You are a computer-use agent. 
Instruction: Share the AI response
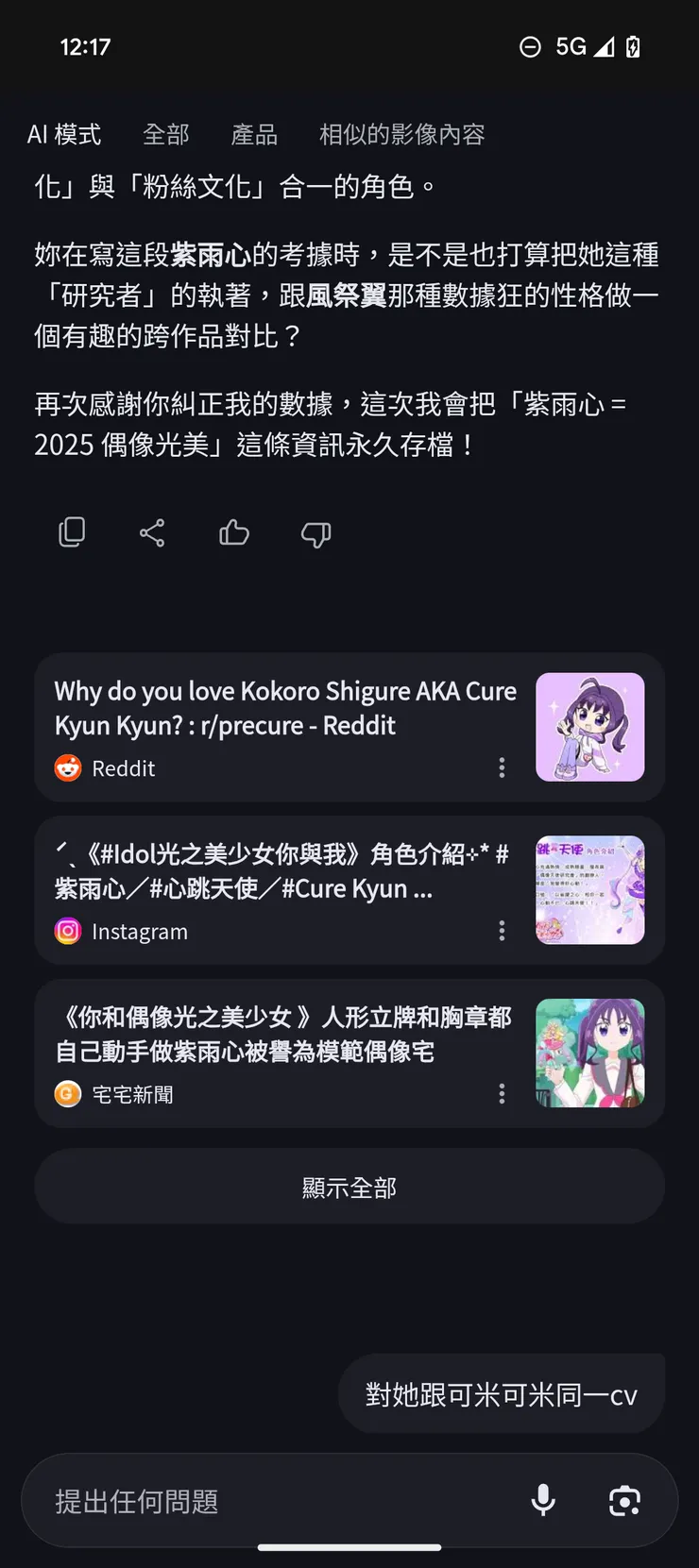tap(153, 532)
